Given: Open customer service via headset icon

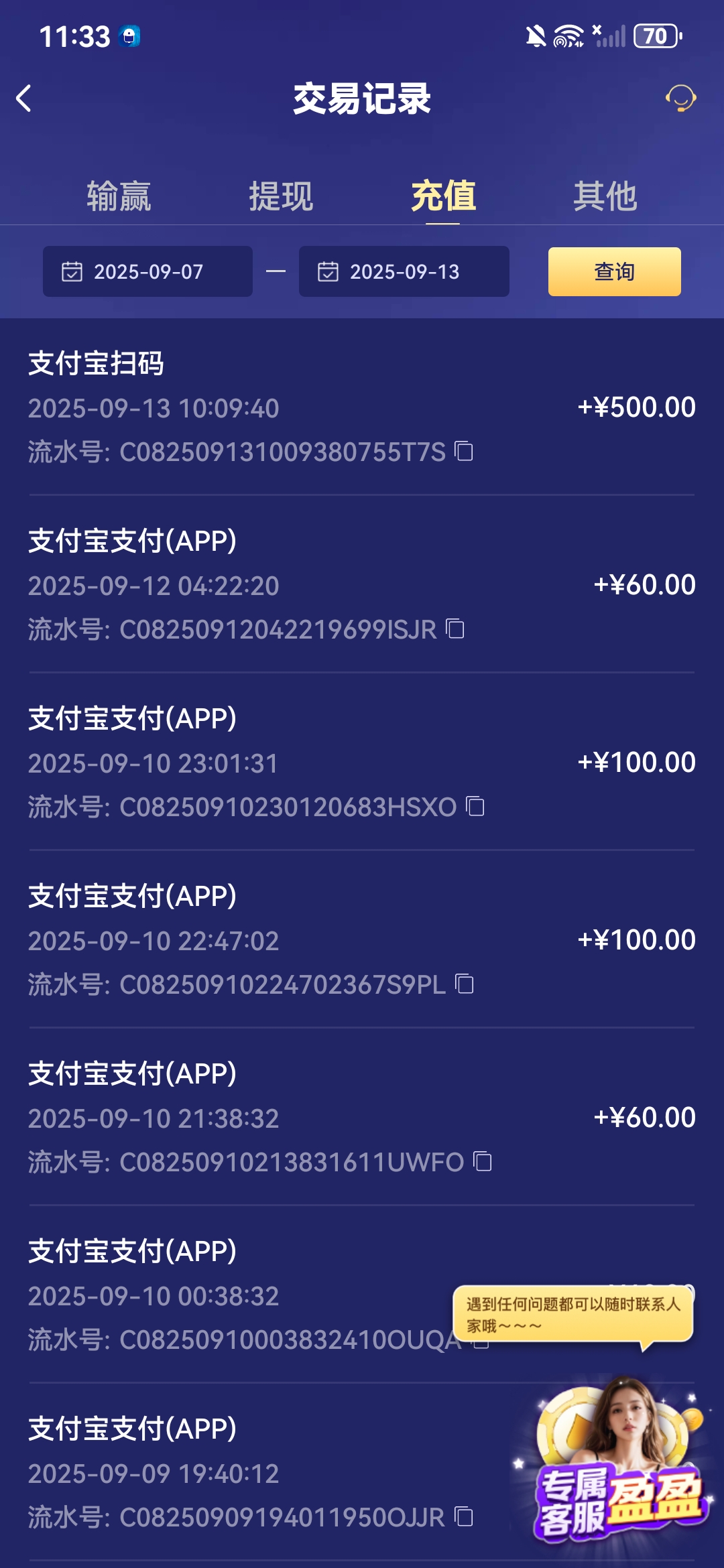Looking at the screenshot, I should pyautogui.click(x=680, y=98).
